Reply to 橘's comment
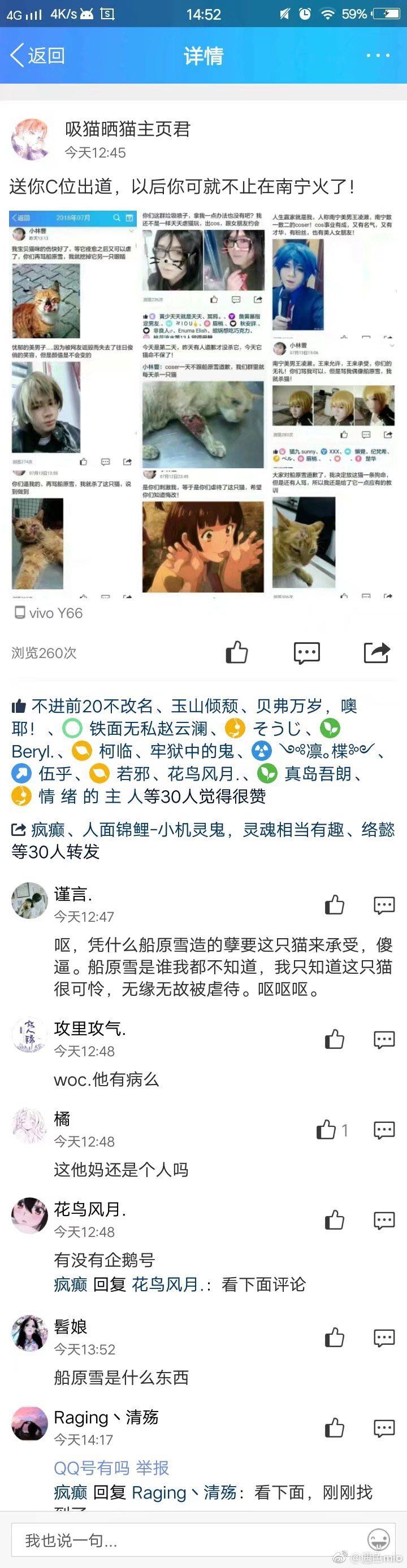The height and width of the screenshot is (1568, 407). coord(384,1130)
